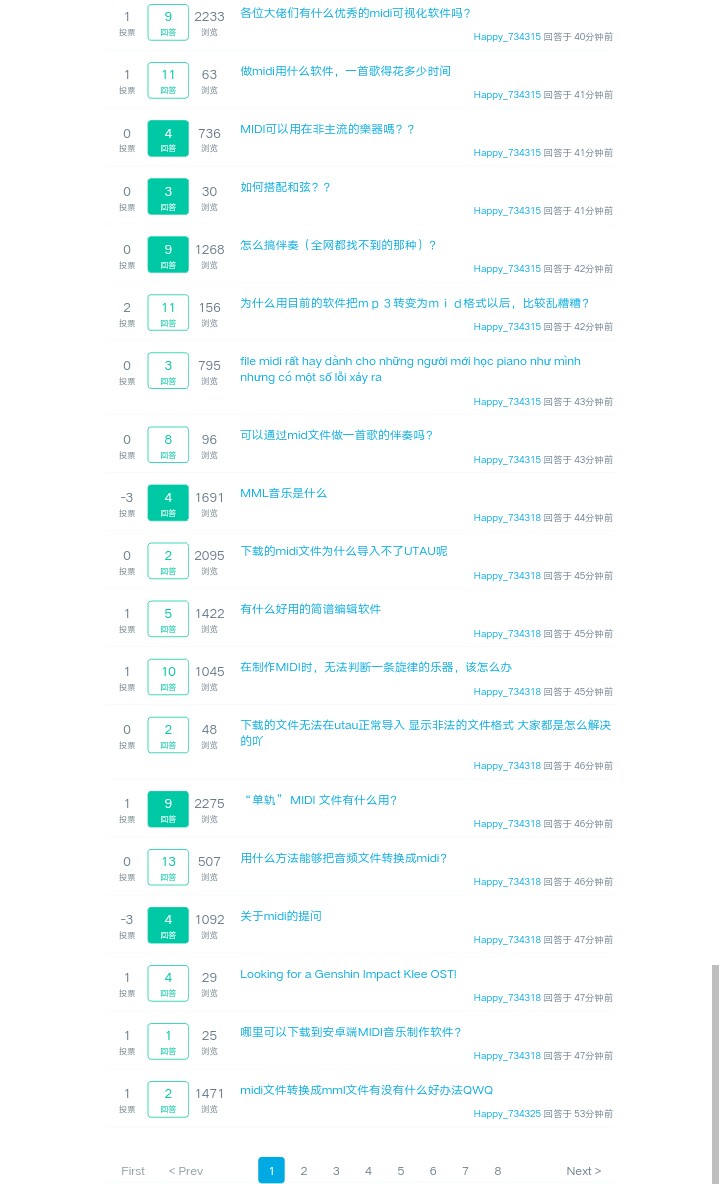Go to page 2
The height and width of the screenshot is (1184, 719).
coord(304,1170)
